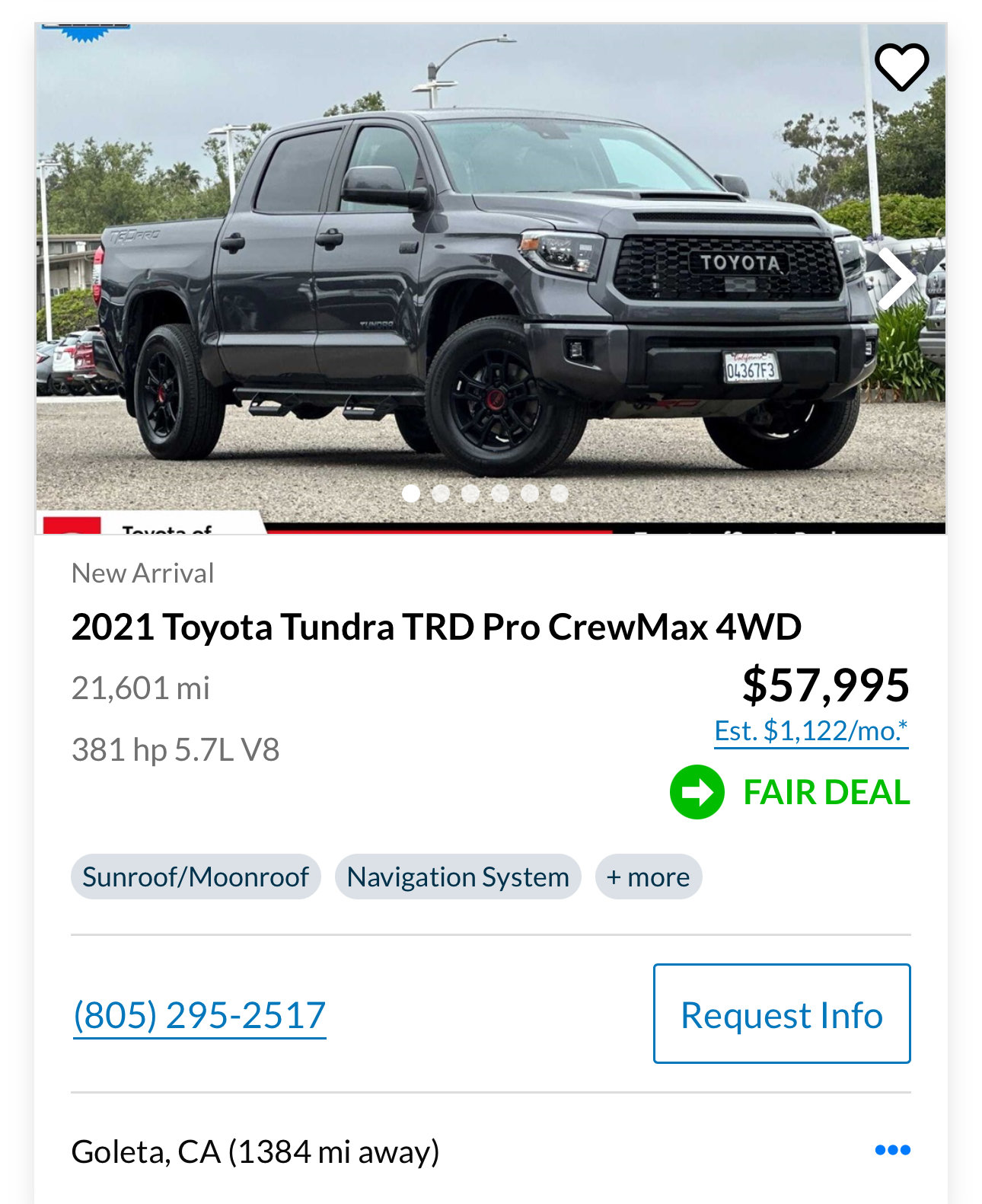Tap the Request Info button

tap(782, 1014)
